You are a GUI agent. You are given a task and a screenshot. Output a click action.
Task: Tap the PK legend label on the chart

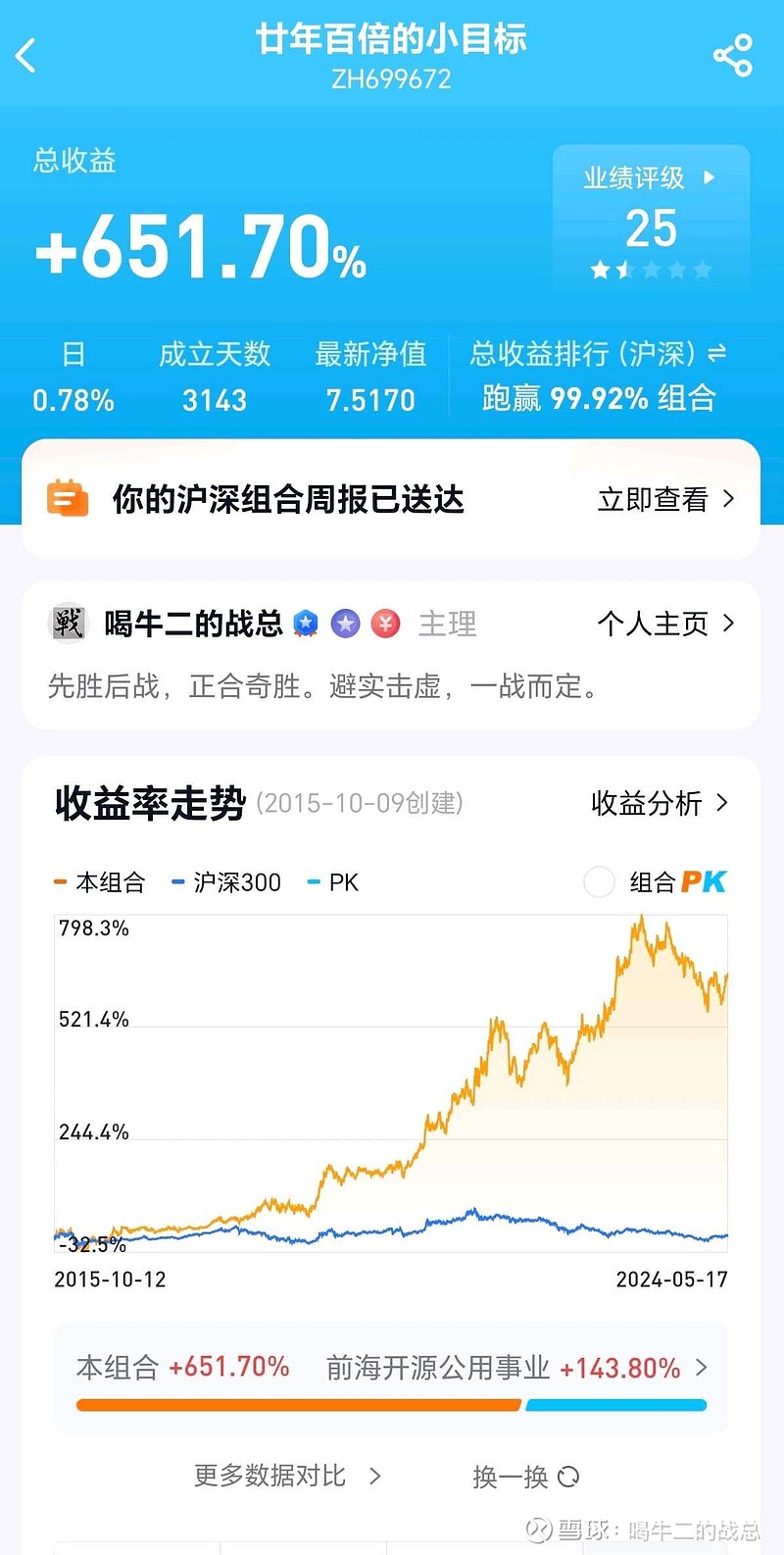click(345, 882)
